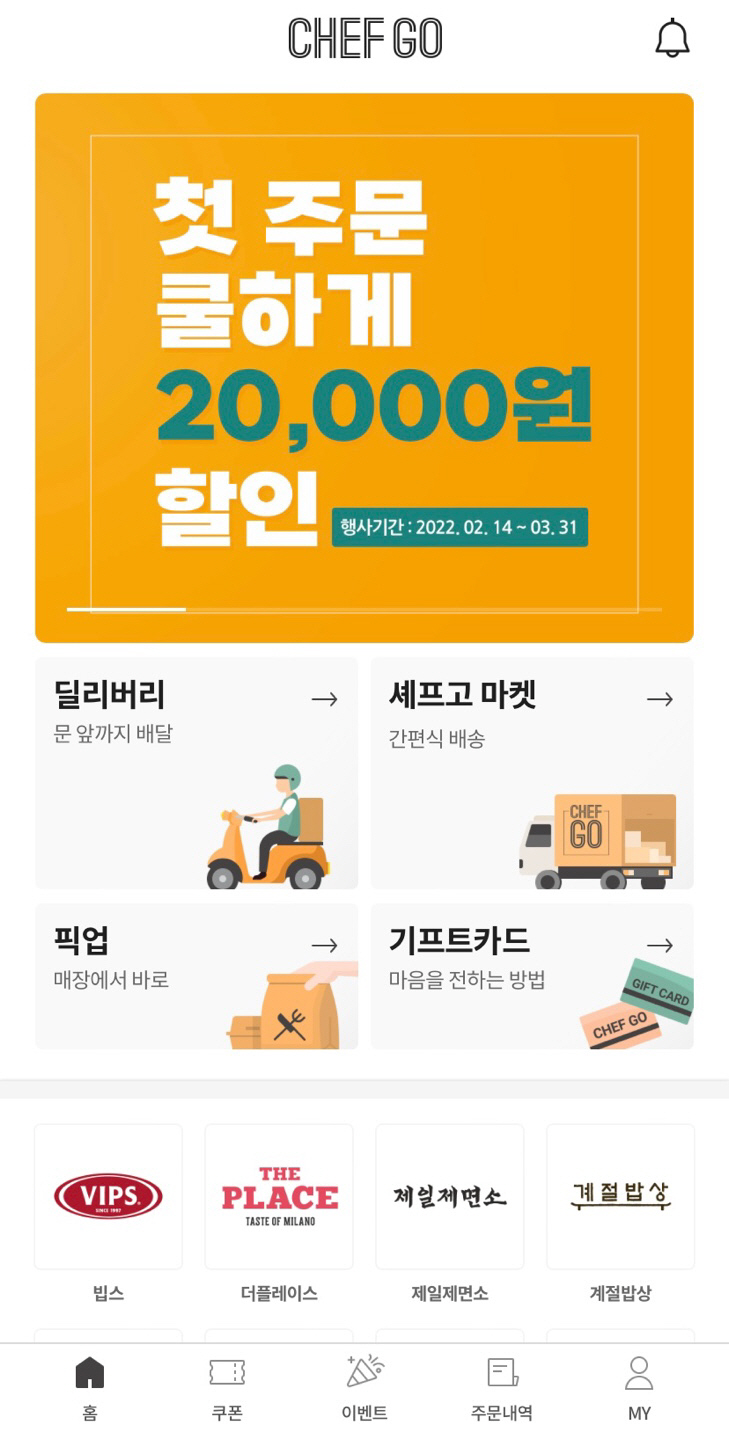Open the 셰프고 마켓 card
Image resolution: width=729 pixels, height=1440 pixels.
pyautogui.click(x=531, y=772)
